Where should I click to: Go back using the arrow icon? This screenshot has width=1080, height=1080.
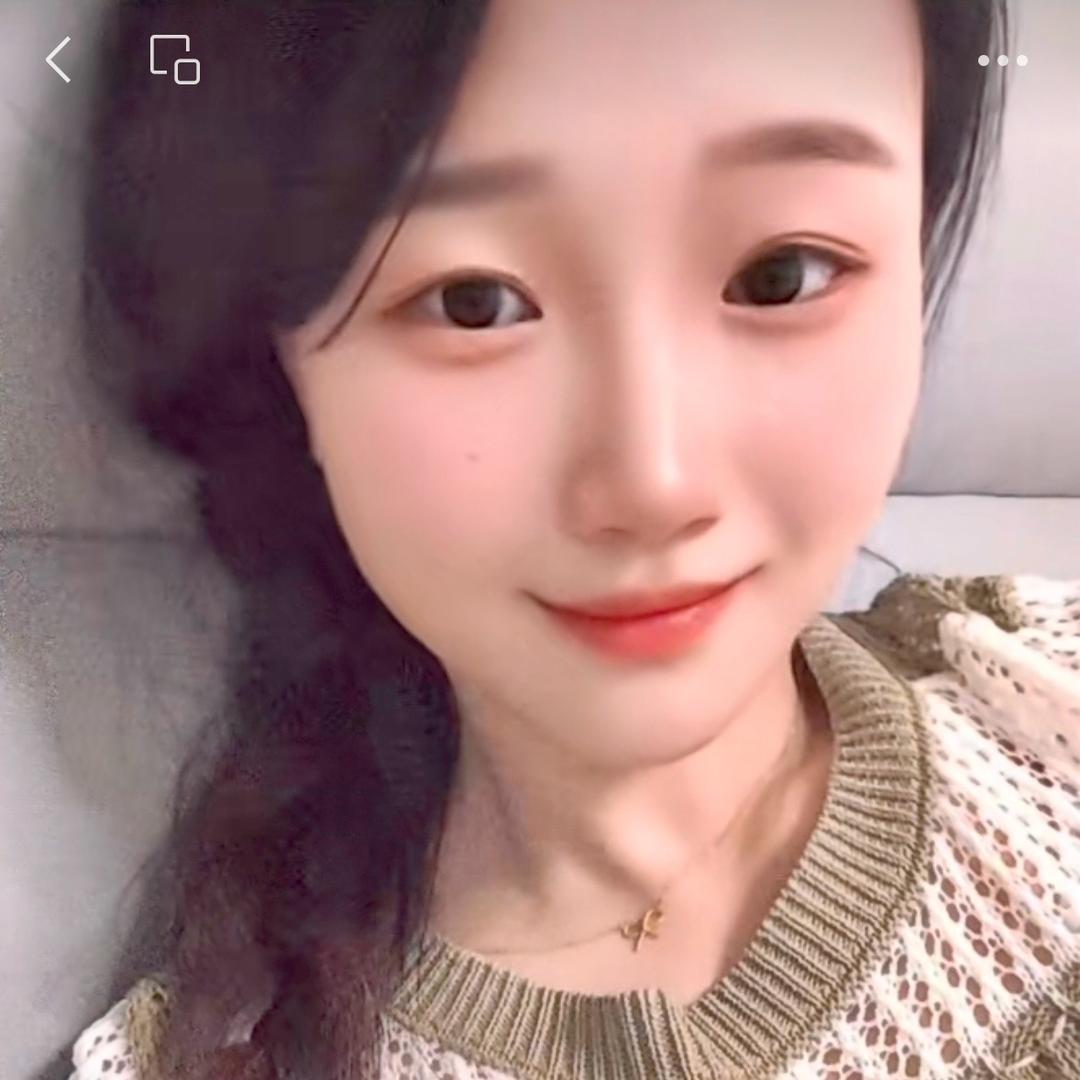click(x=59, y=60)
